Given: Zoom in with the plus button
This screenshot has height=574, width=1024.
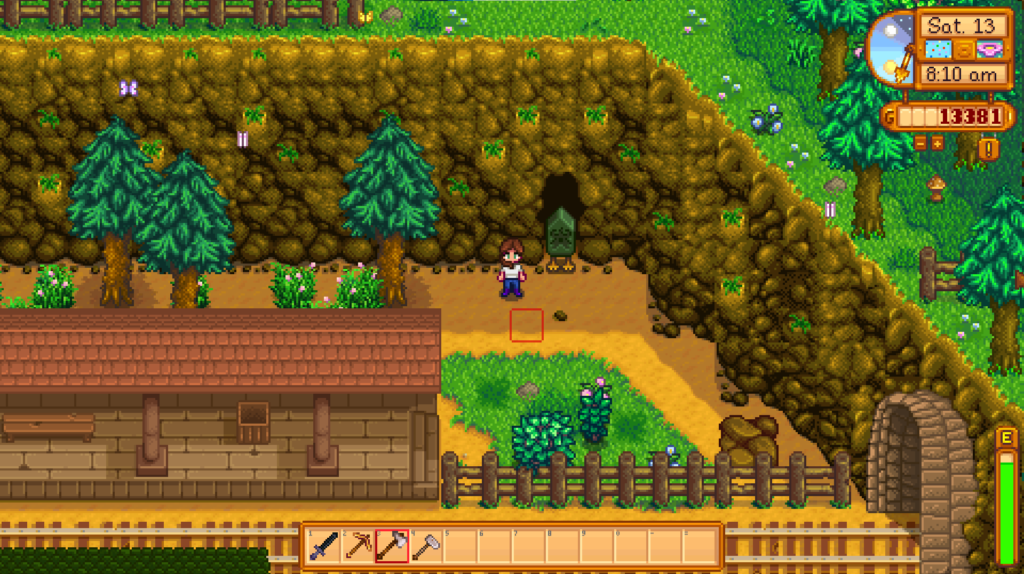Looking at the screenshot, I should (x=937, y=143).
